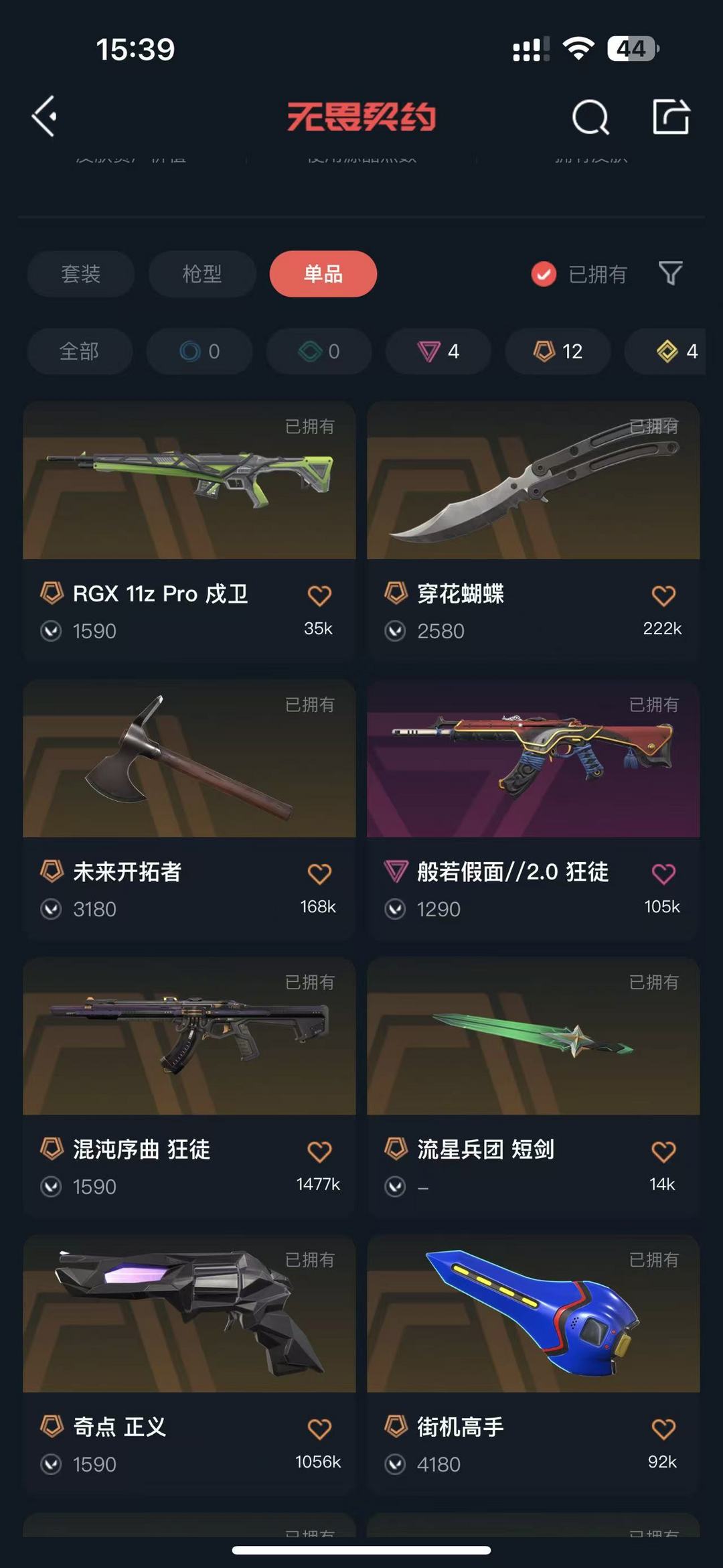This screenshot has width=723, height=1568.
Task: Open the search icon in the header
Action: click(590, 117)
